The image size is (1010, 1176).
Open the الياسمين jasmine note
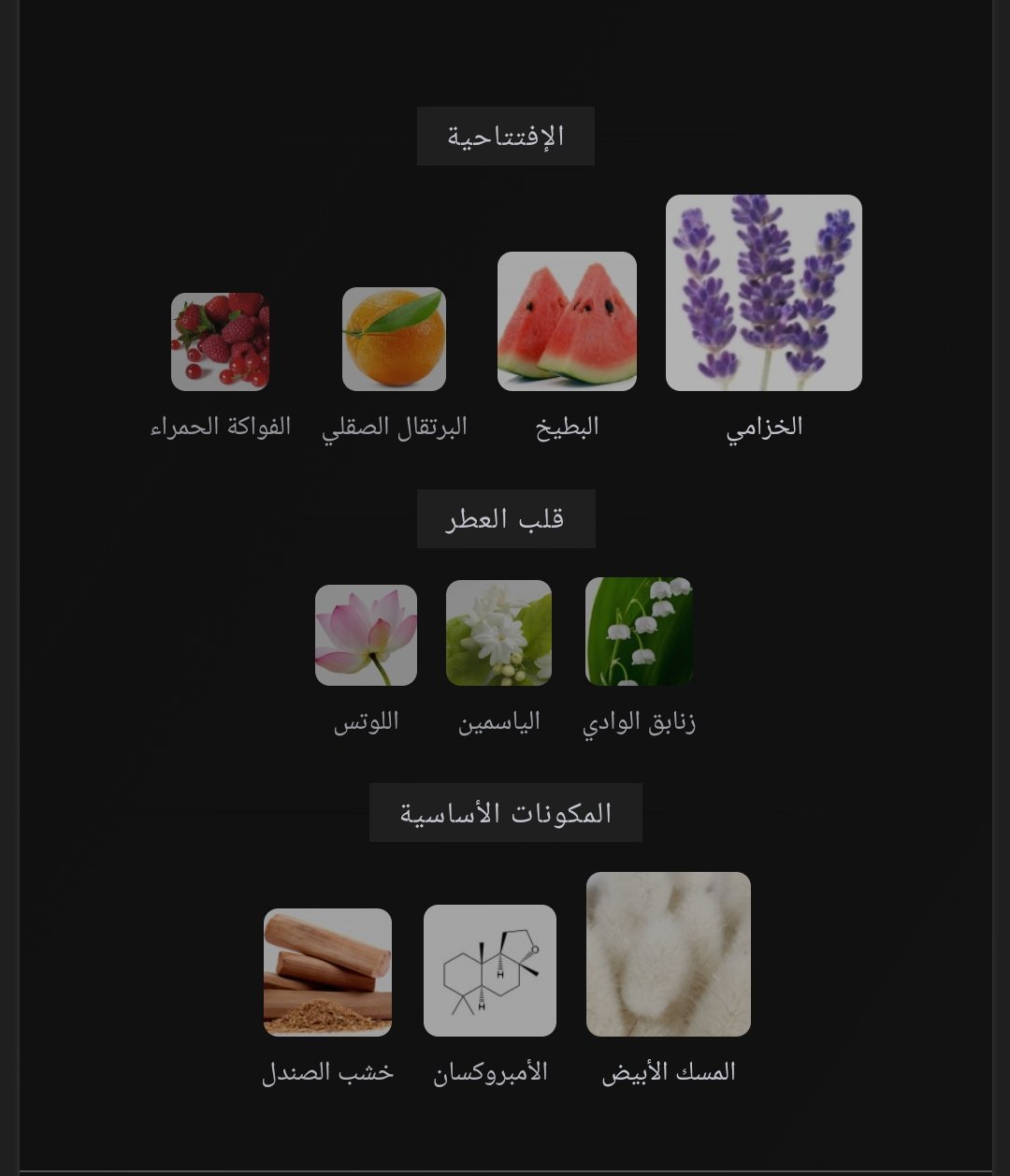(x=498, y=633)
